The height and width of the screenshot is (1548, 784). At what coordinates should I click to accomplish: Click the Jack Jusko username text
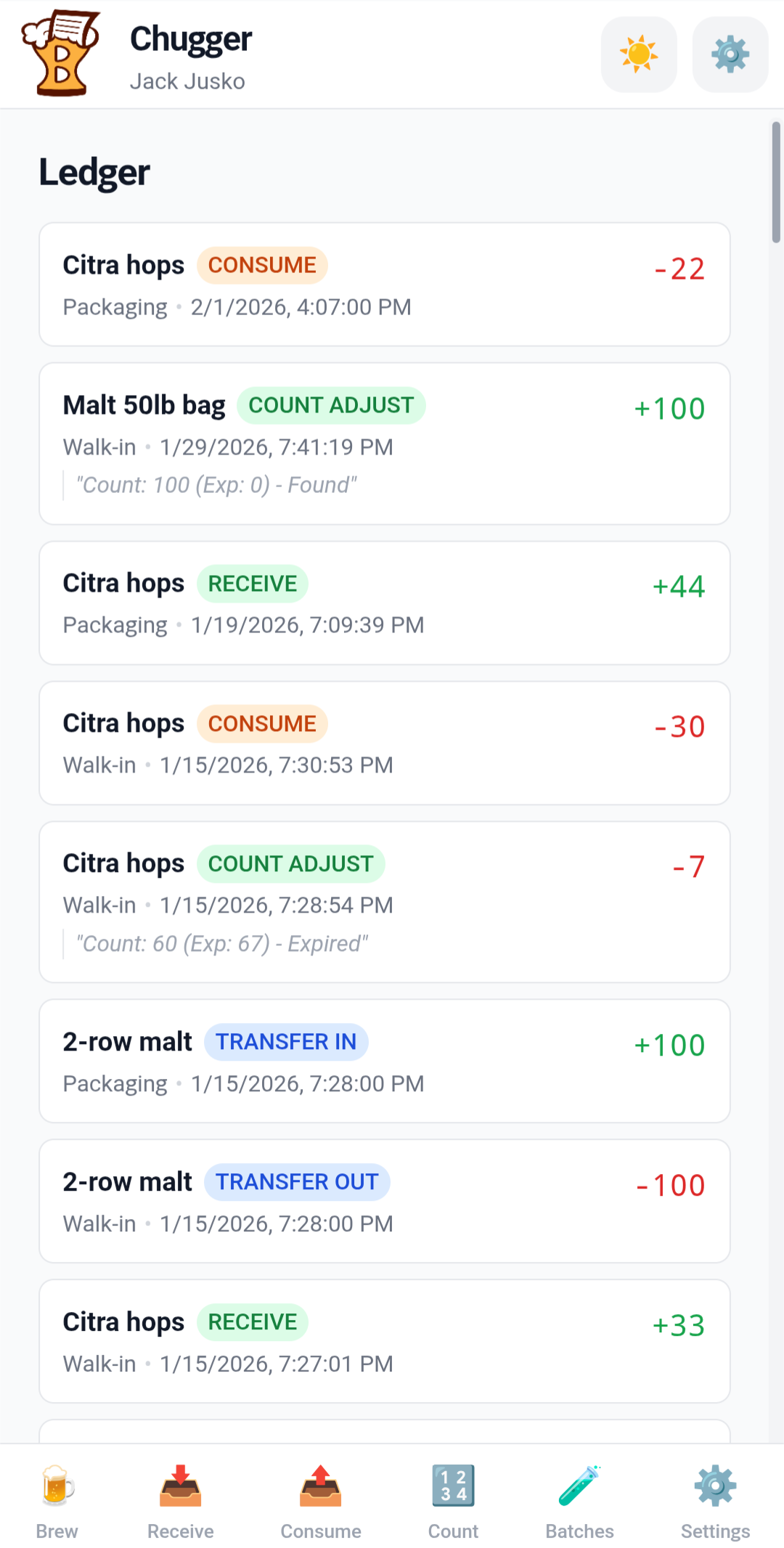tap(188, 81)
